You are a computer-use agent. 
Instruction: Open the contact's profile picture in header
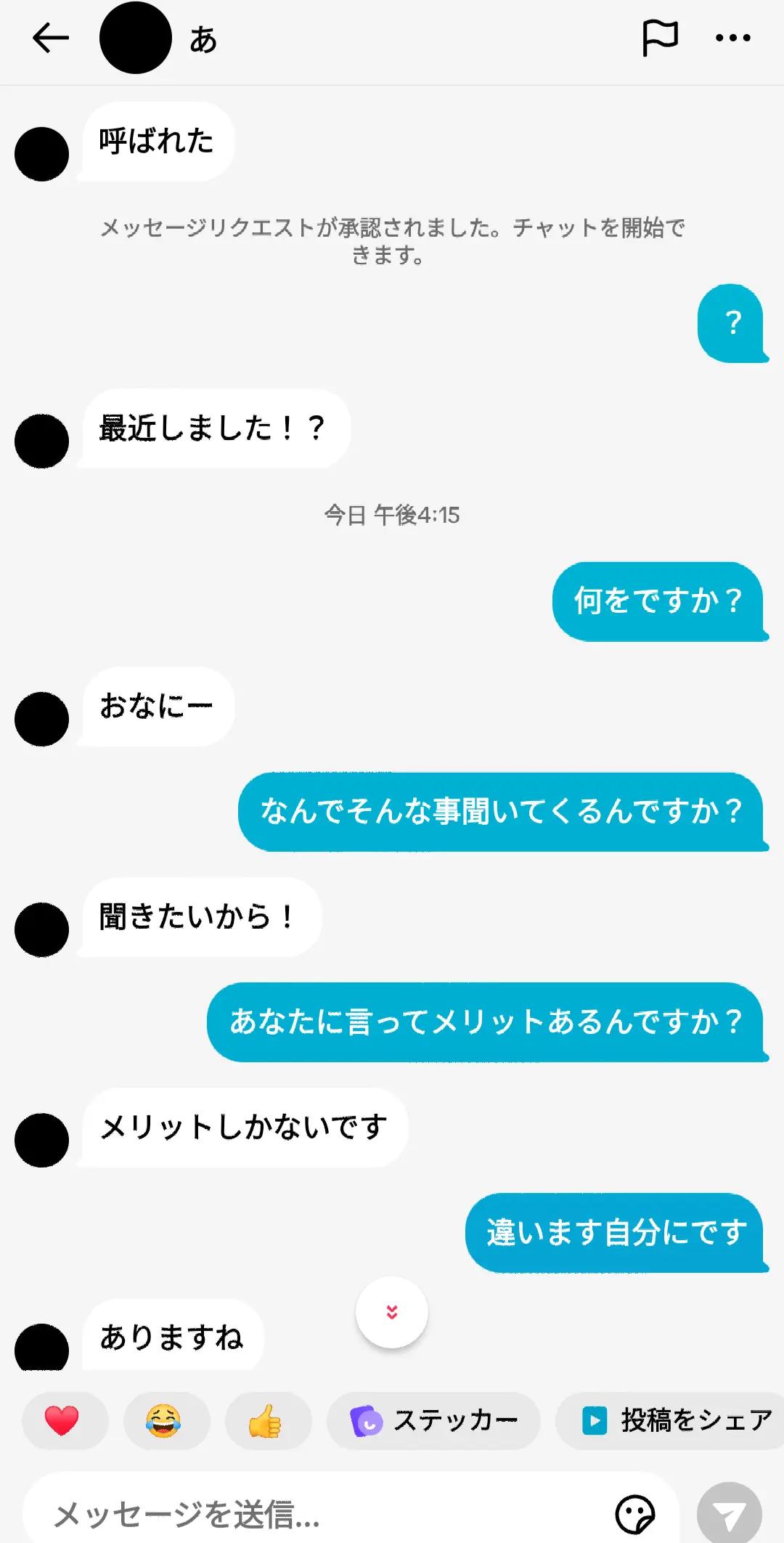click(136, 38)
